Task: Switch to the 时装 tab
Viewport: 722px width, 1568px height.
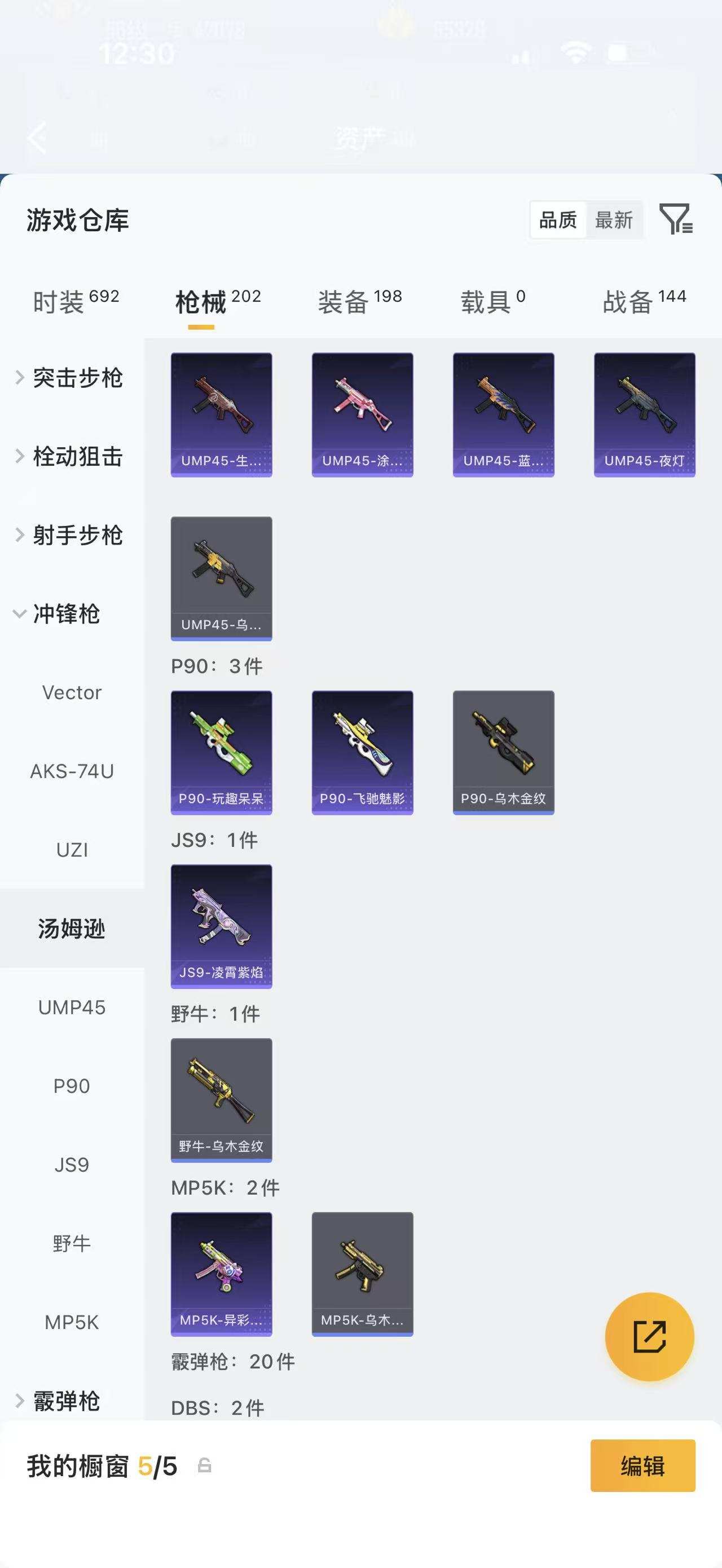Action: coord(76,301)
